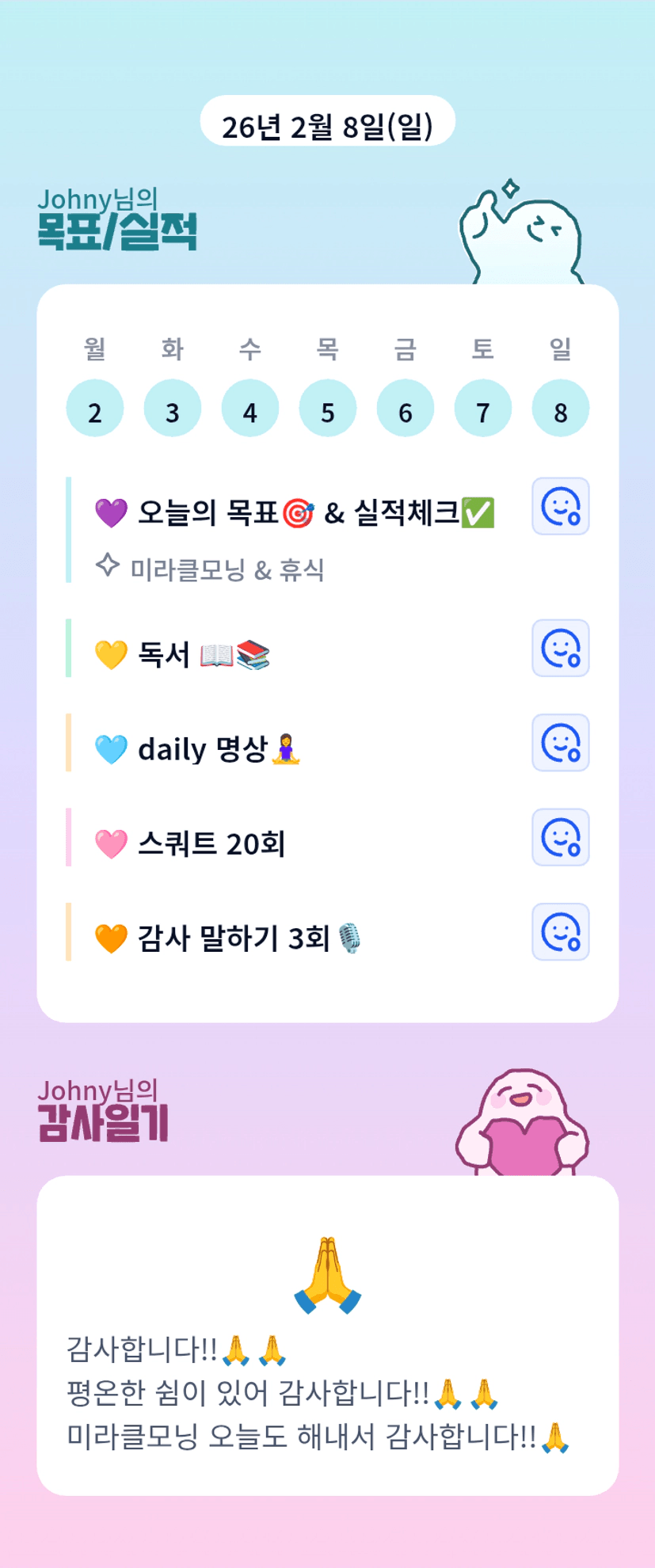Switch to Thursday the 5th
Image resolution: width=655 pixels, height=1568 pixels.
tap(328, 409)
